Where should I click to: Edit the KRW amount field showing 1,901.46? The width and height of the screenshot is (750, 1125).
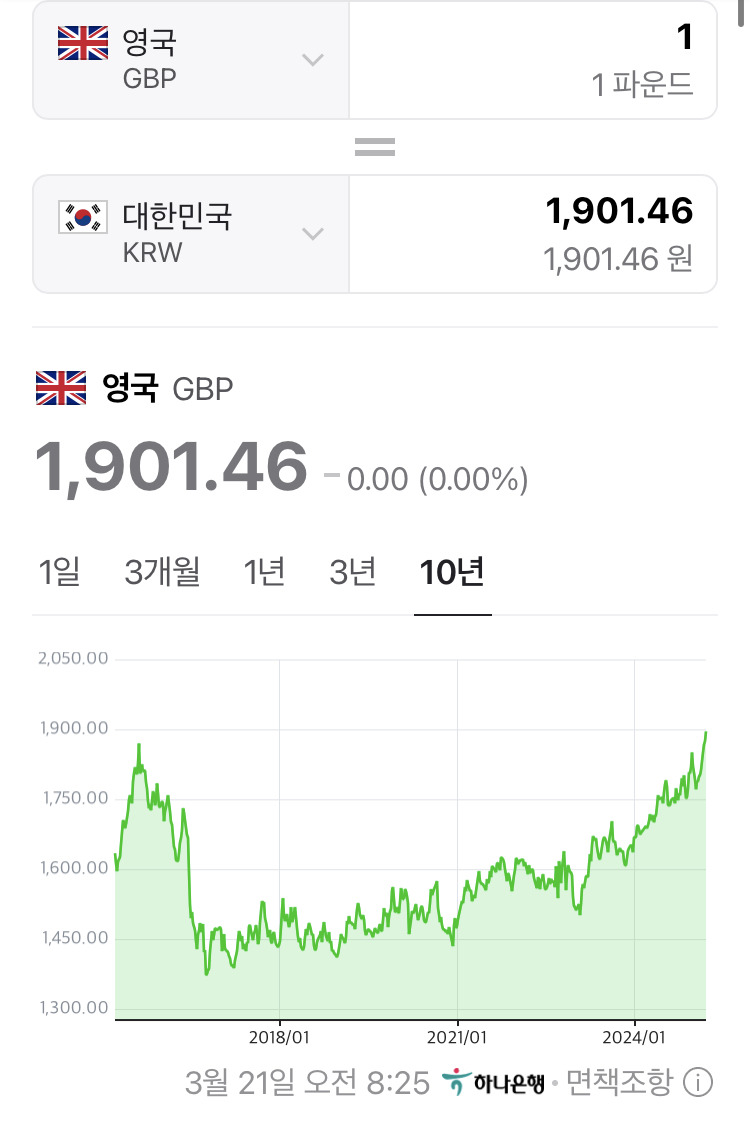click(533, 234)
